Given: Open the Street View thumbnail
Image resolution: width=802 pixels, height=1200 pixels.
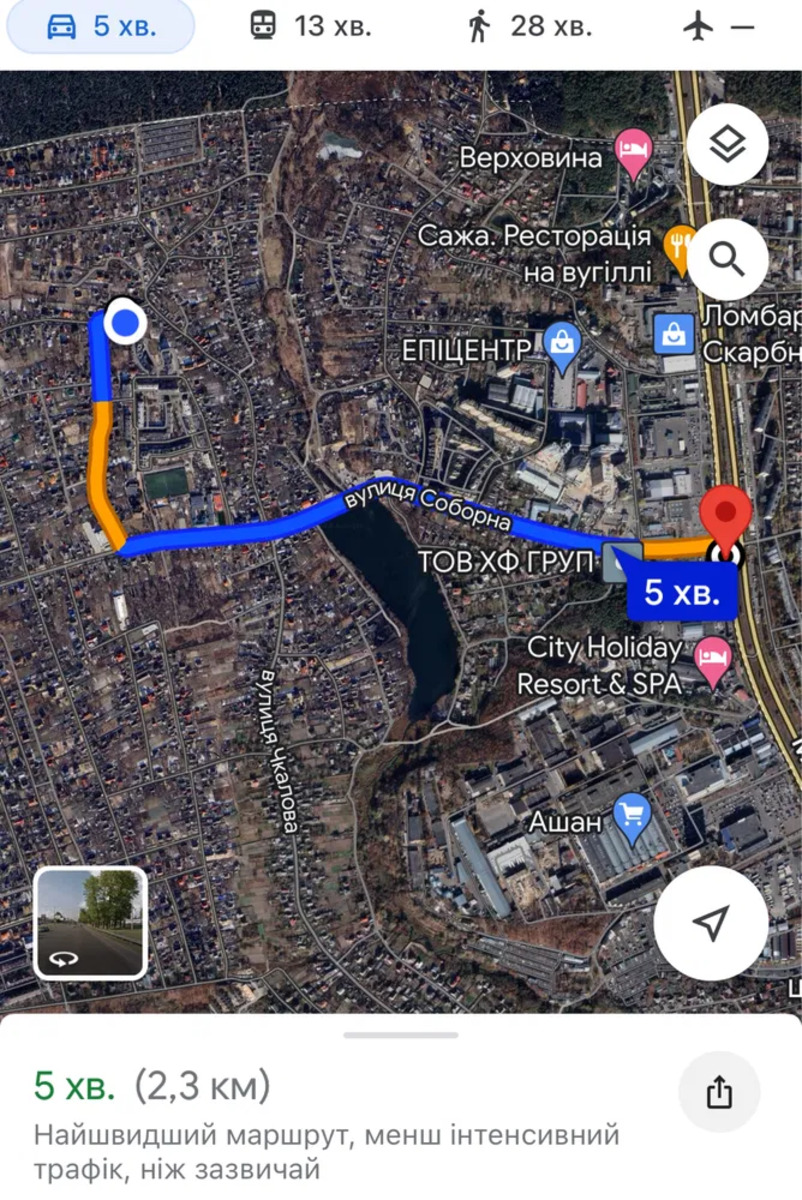Looking at the screenshot, I should pyautogui.click(x=91, y=922).
